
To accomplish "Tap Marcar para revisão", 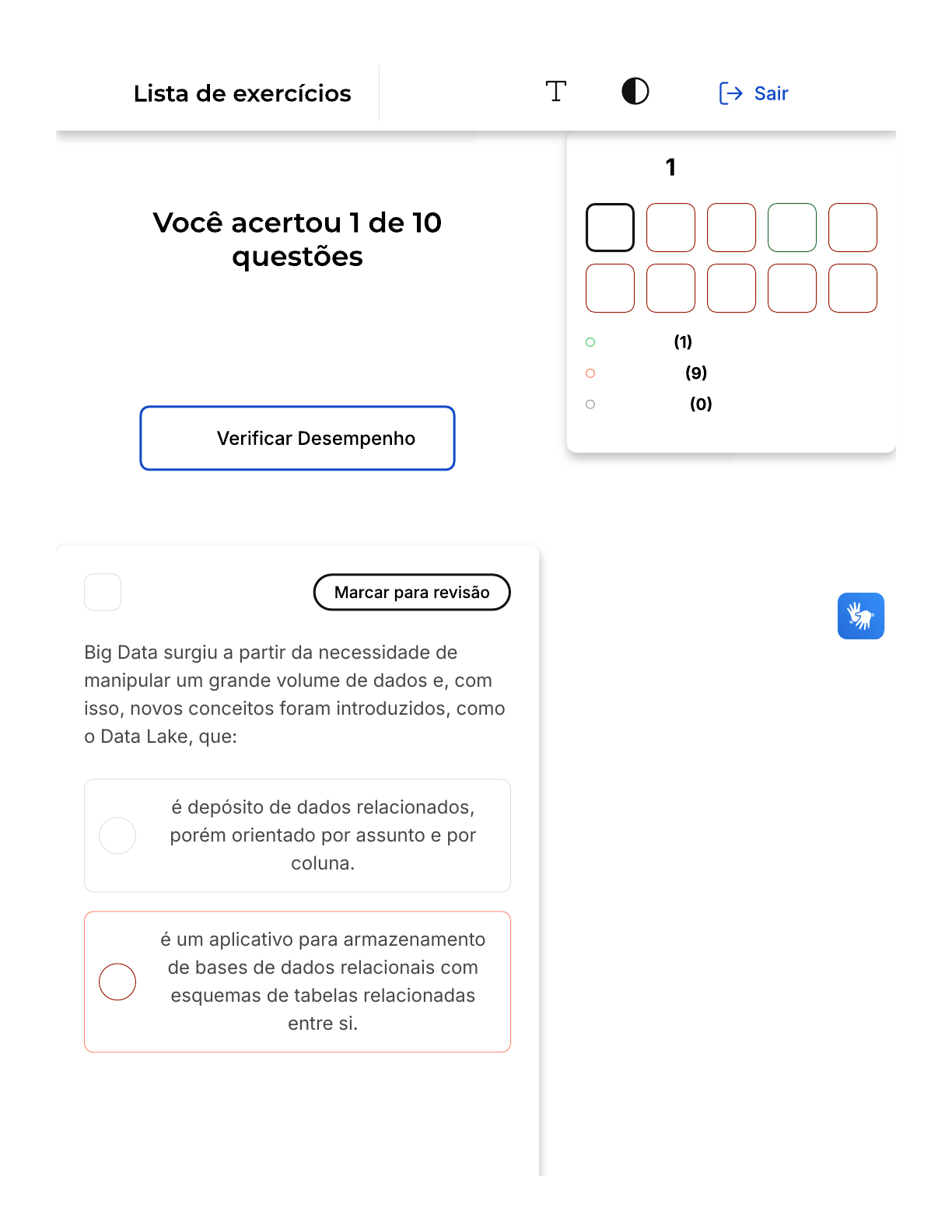I will tap(411, 592).
